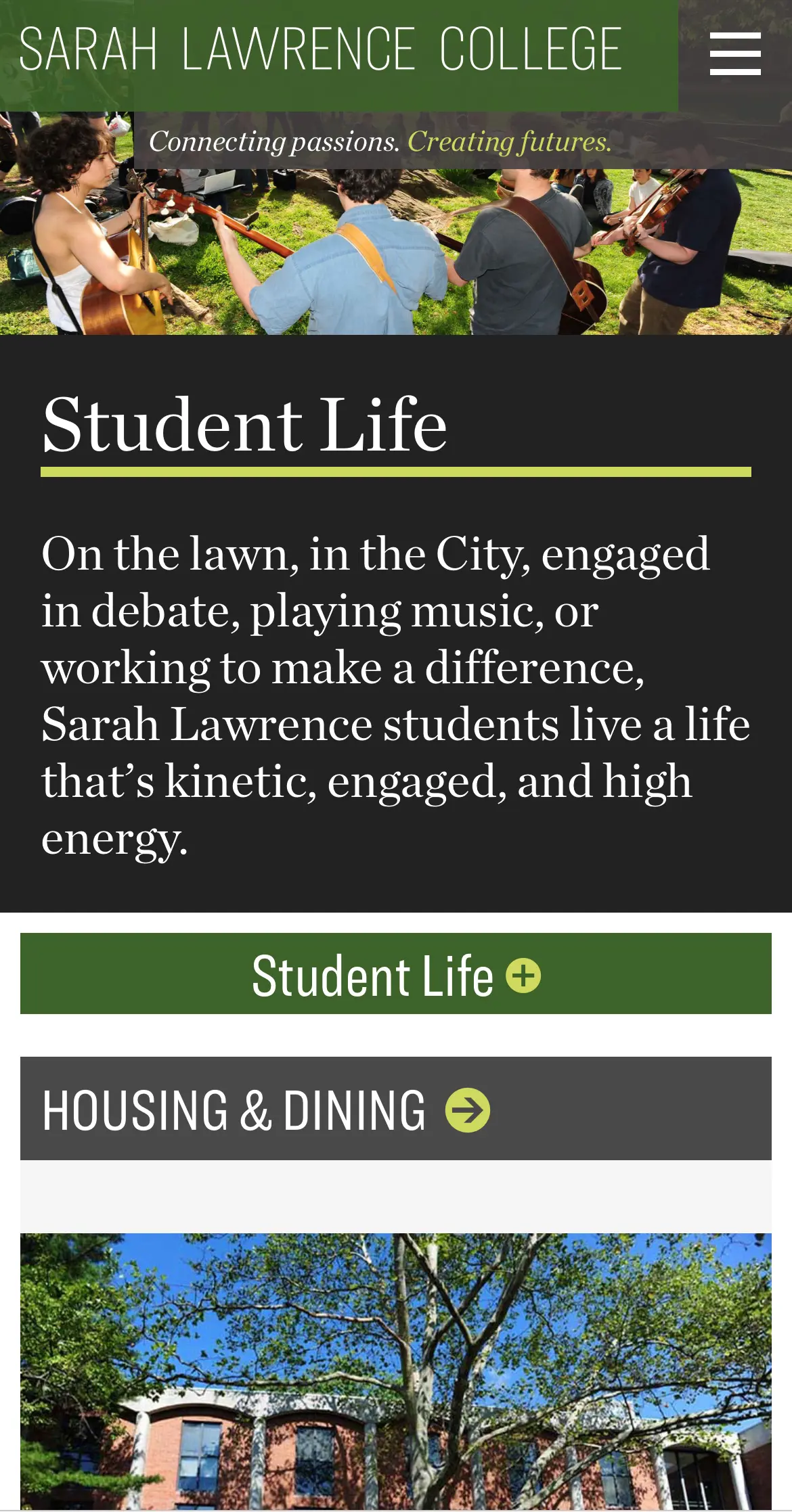Open the hamburger navigation menu

pyautogui.click(x=735, y=53)
